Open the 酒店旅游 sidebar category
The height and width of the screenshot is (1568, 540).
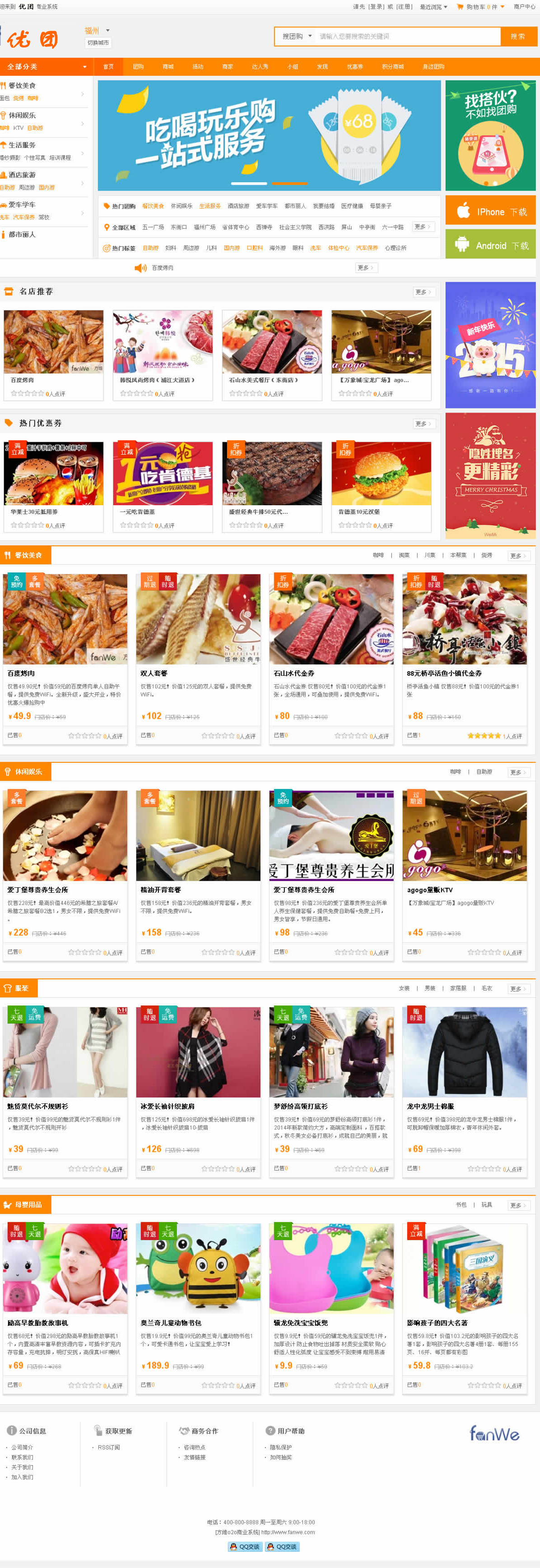22,175
